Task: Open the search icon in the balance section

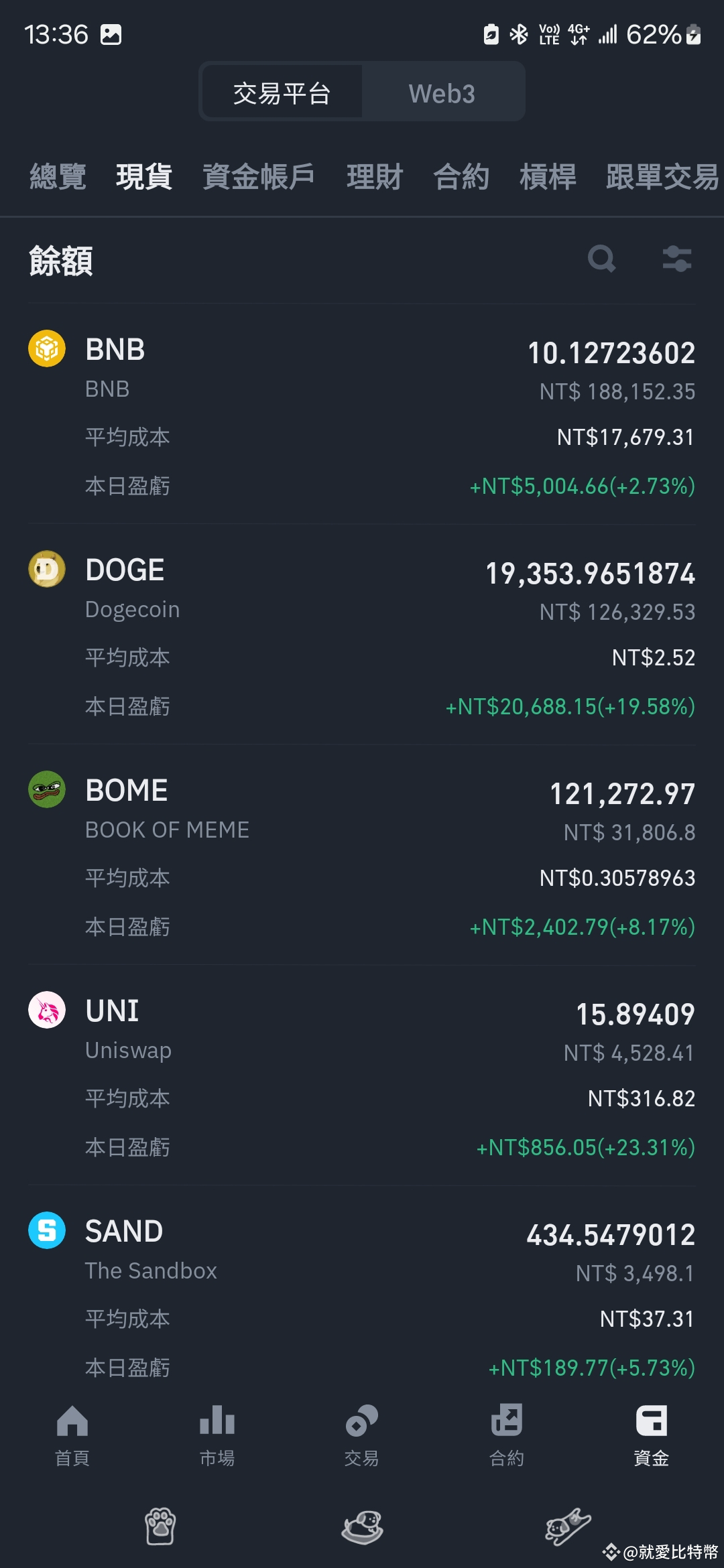Action: 601,259
